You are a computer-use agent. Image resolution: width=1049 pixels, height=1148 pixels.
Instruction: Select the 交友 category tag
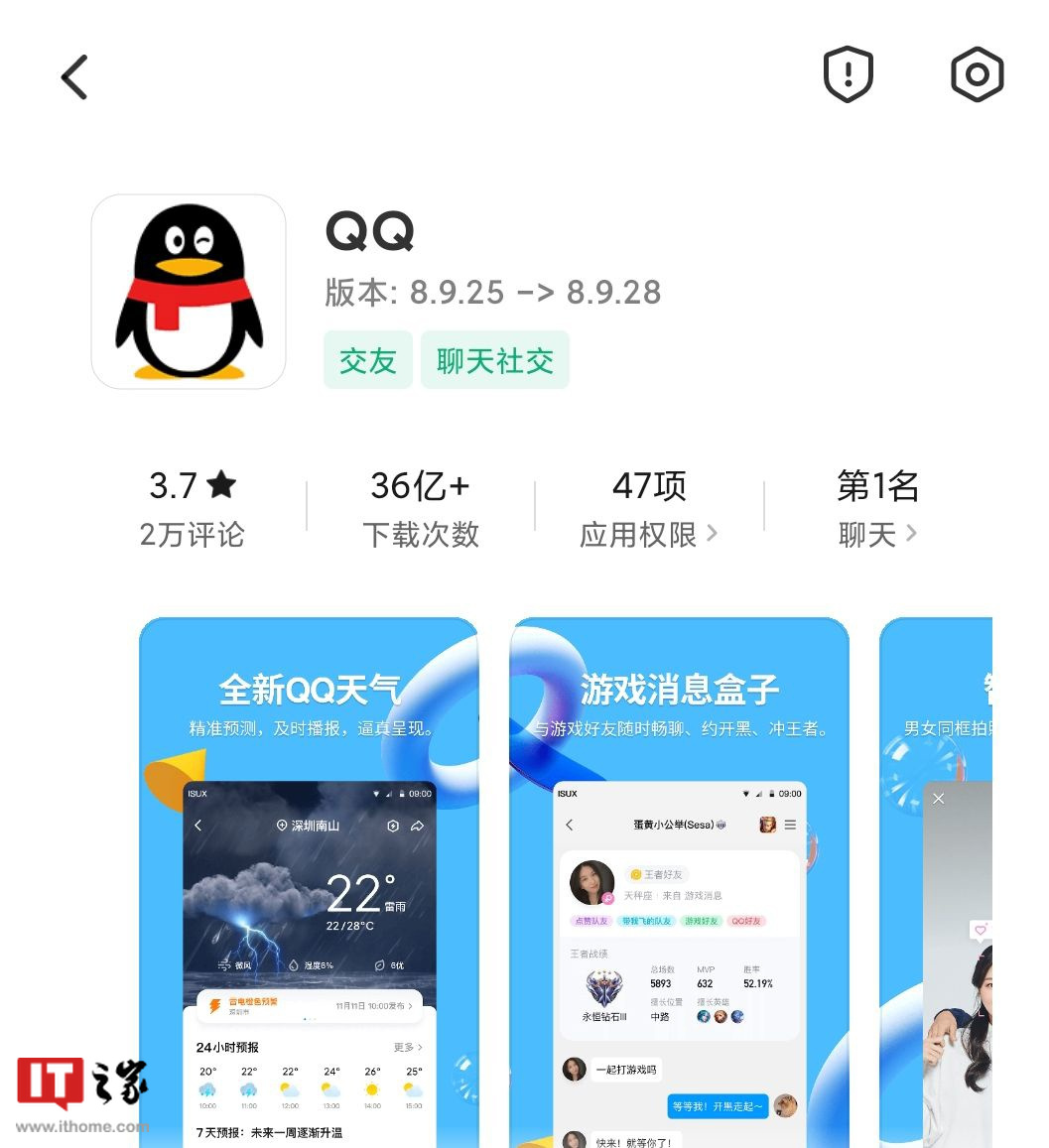(x=368, y=360)
